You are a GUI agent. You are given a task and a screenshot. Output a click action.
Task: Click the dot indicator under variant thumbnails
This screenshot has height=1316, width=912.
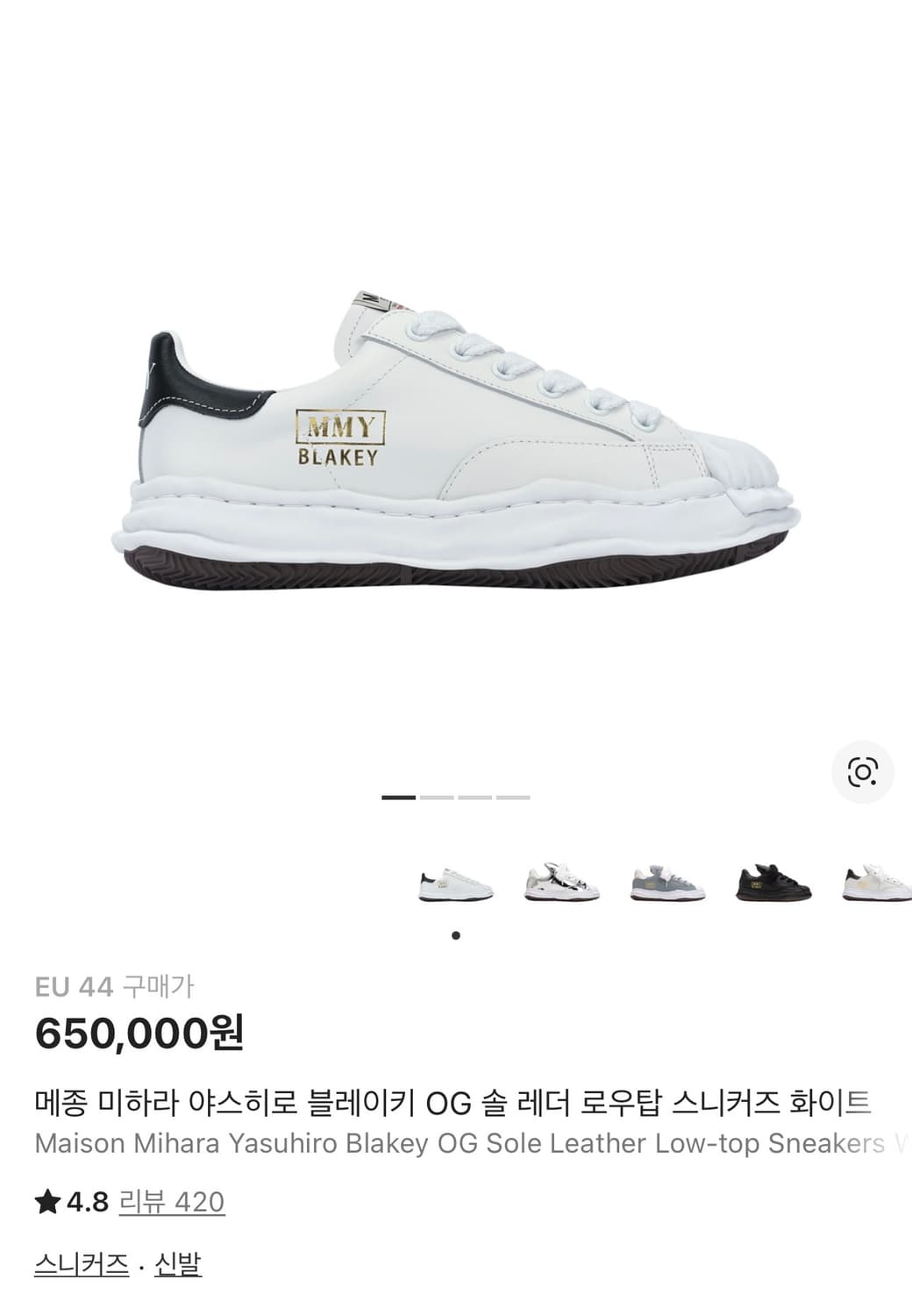tap(456, 937)
